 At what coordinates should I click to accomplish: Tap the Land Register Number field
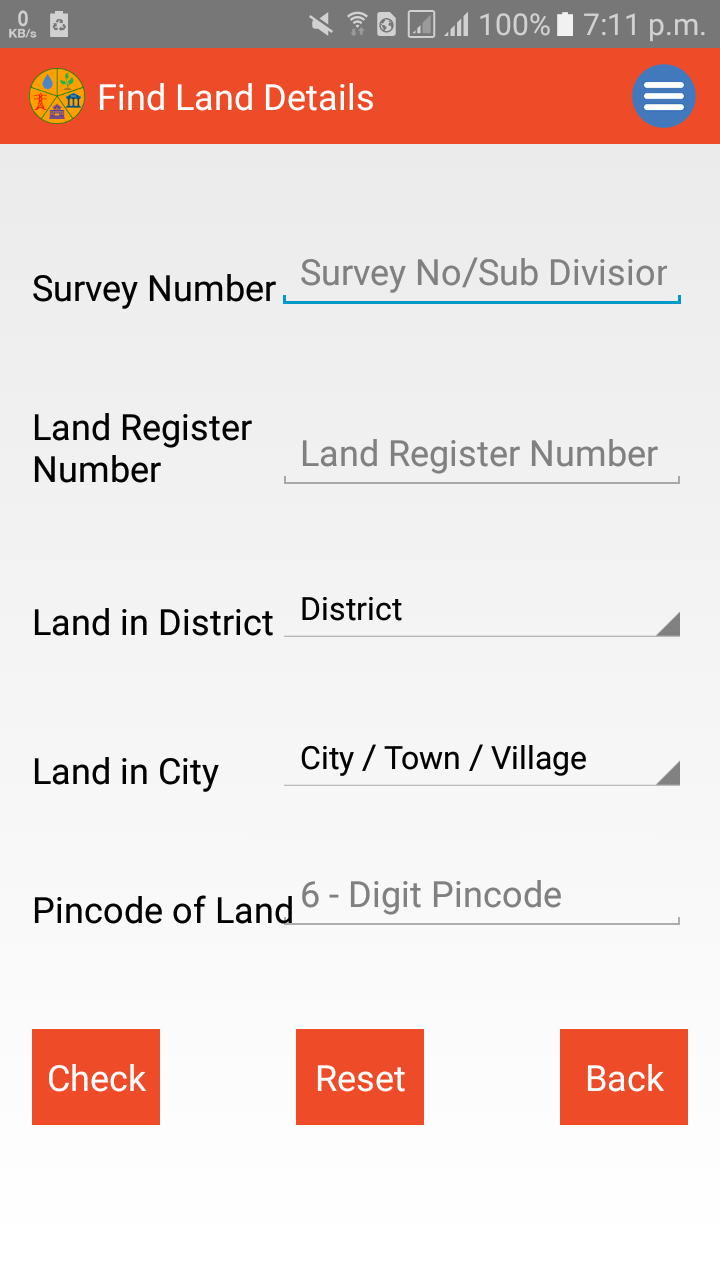tap(482, 455)
